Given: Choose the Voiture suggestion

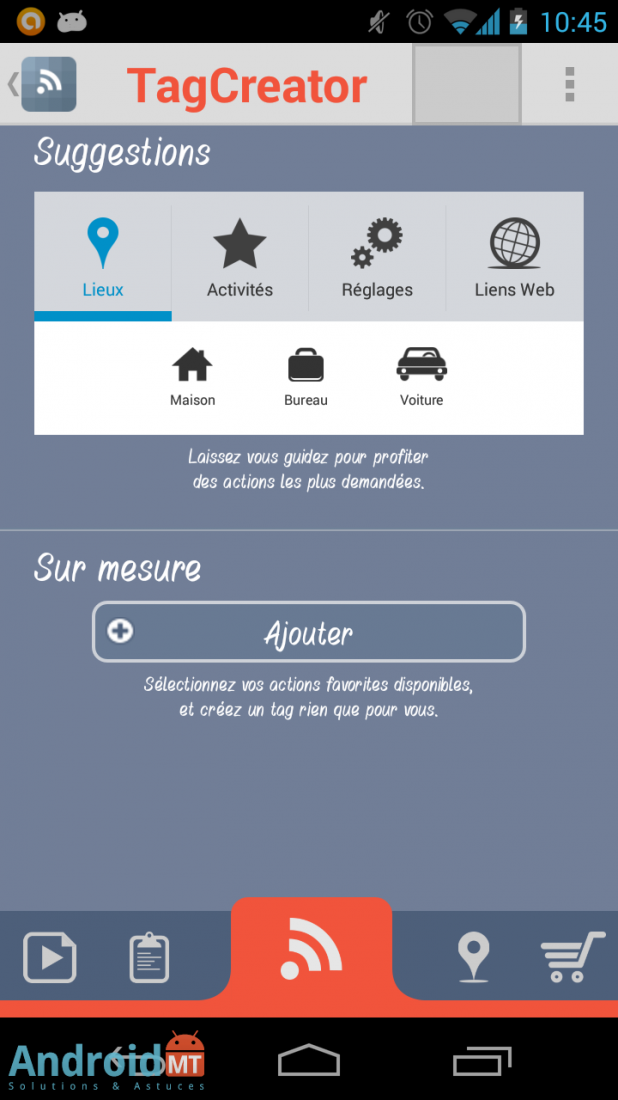Looking at the screenshot, I should [x=422, y=377].
